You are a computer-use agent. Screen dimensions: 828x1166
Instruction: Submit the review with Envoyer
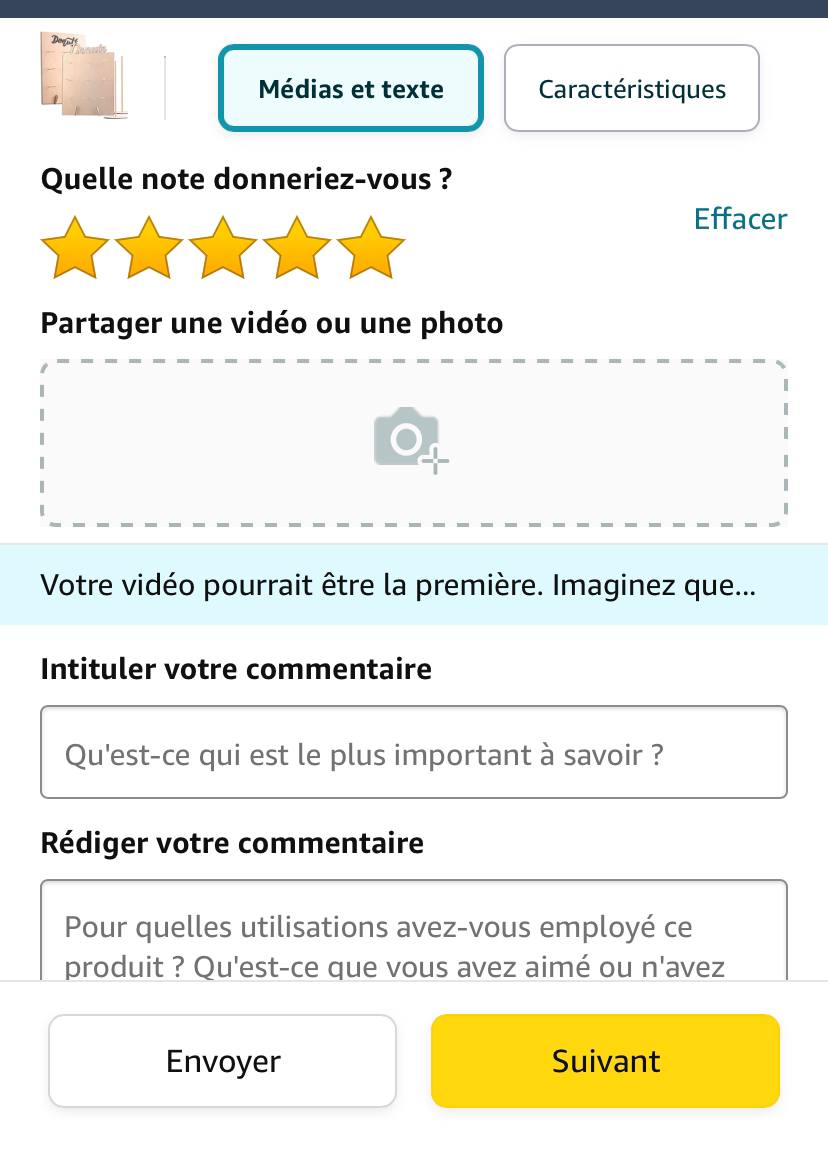[222, 1061]
